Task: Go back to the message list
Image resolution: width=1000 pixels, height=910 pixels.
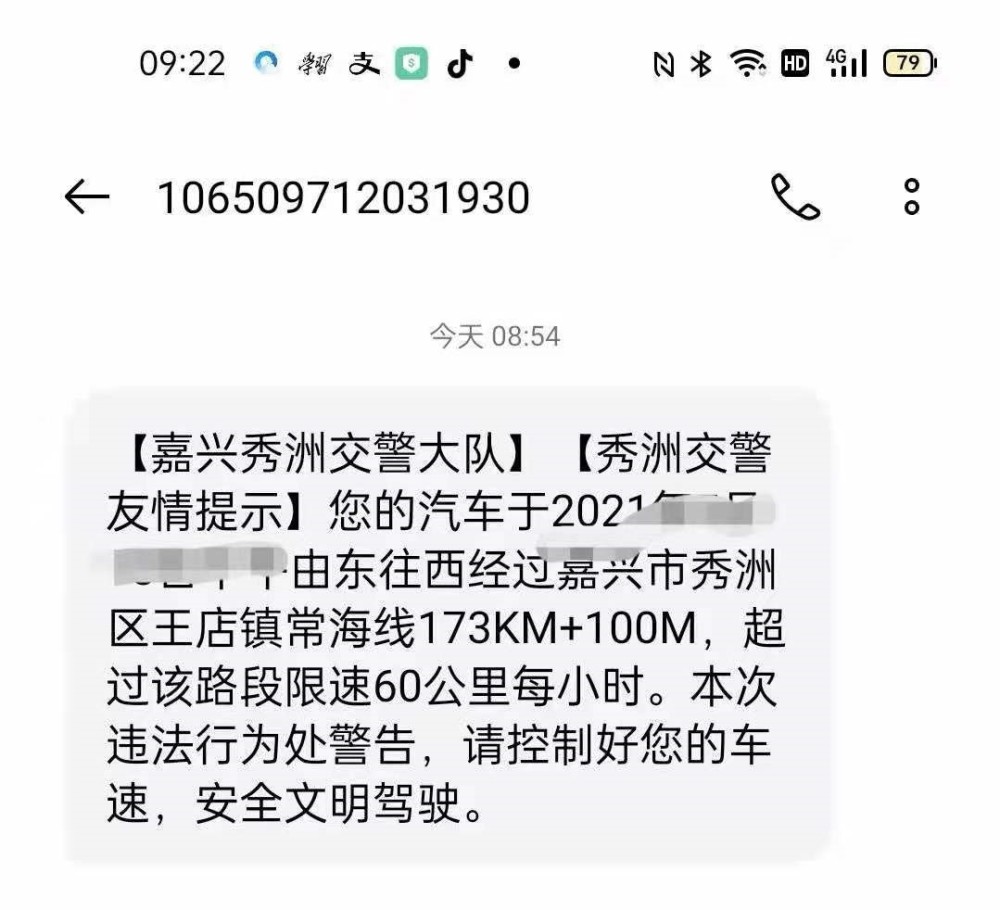Action: click(x=86, y=197)
